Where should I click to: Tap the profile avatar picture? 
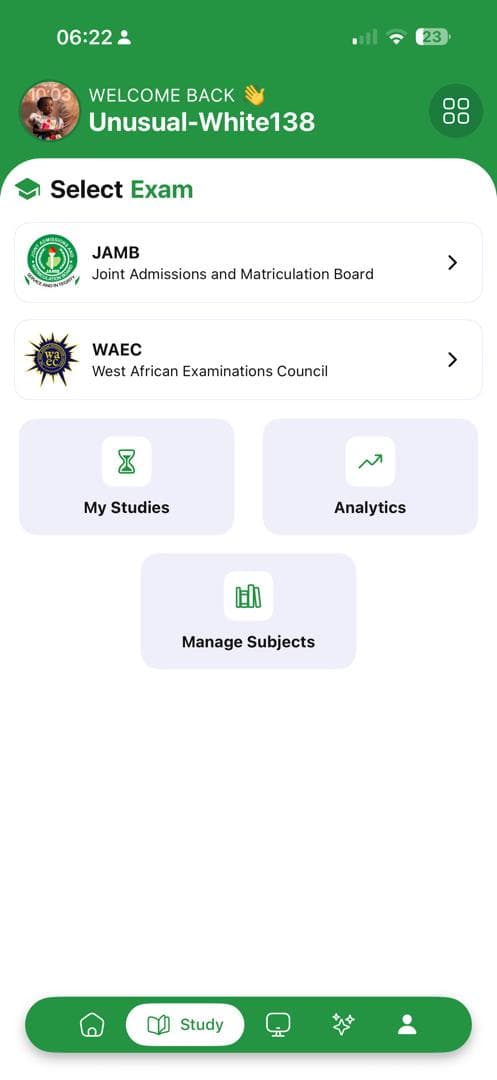[x=50, y=111]
